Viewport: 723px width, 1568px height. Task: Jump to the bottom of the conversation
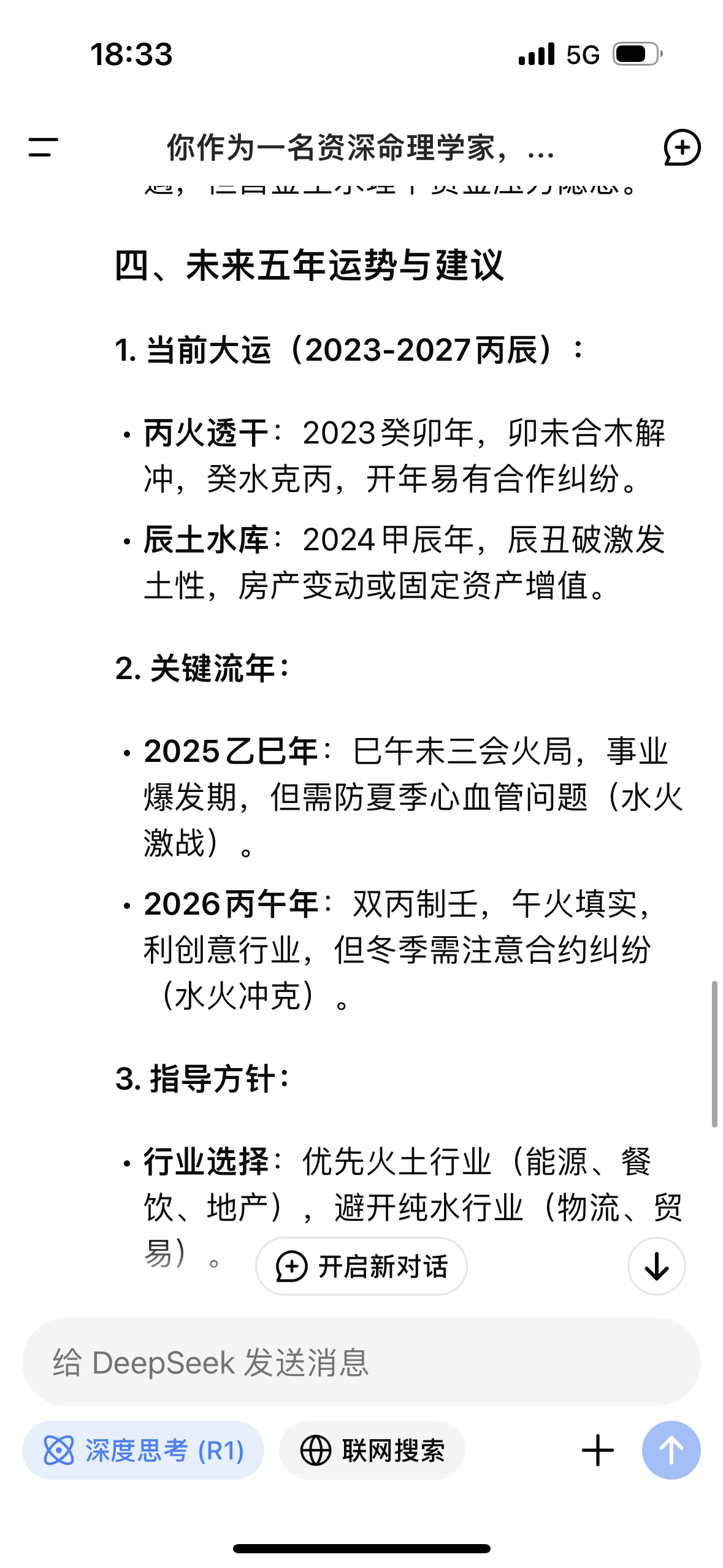pos(656,1266)
